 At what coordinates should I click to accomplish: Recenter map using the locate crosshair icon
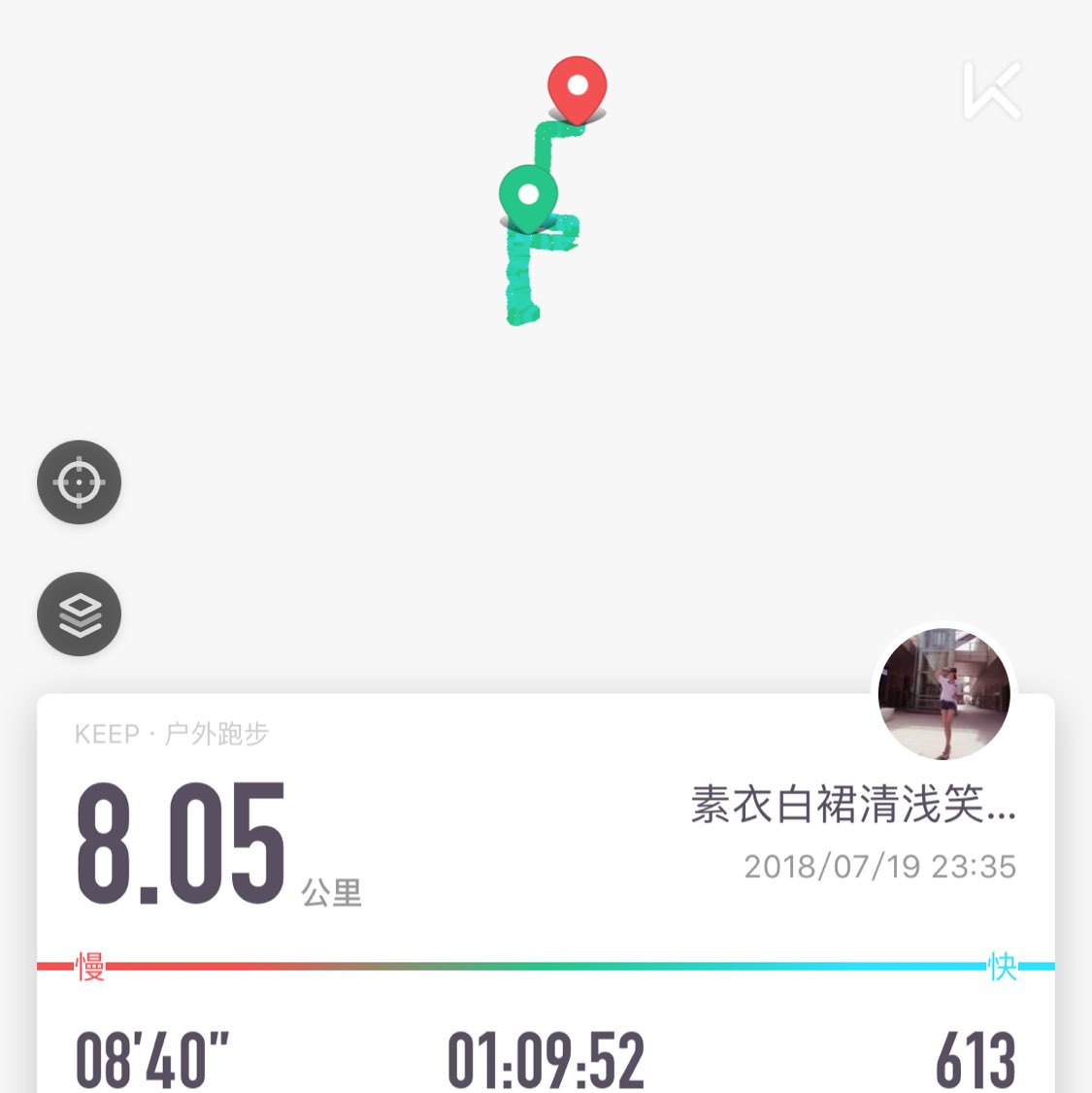(79, 481)
